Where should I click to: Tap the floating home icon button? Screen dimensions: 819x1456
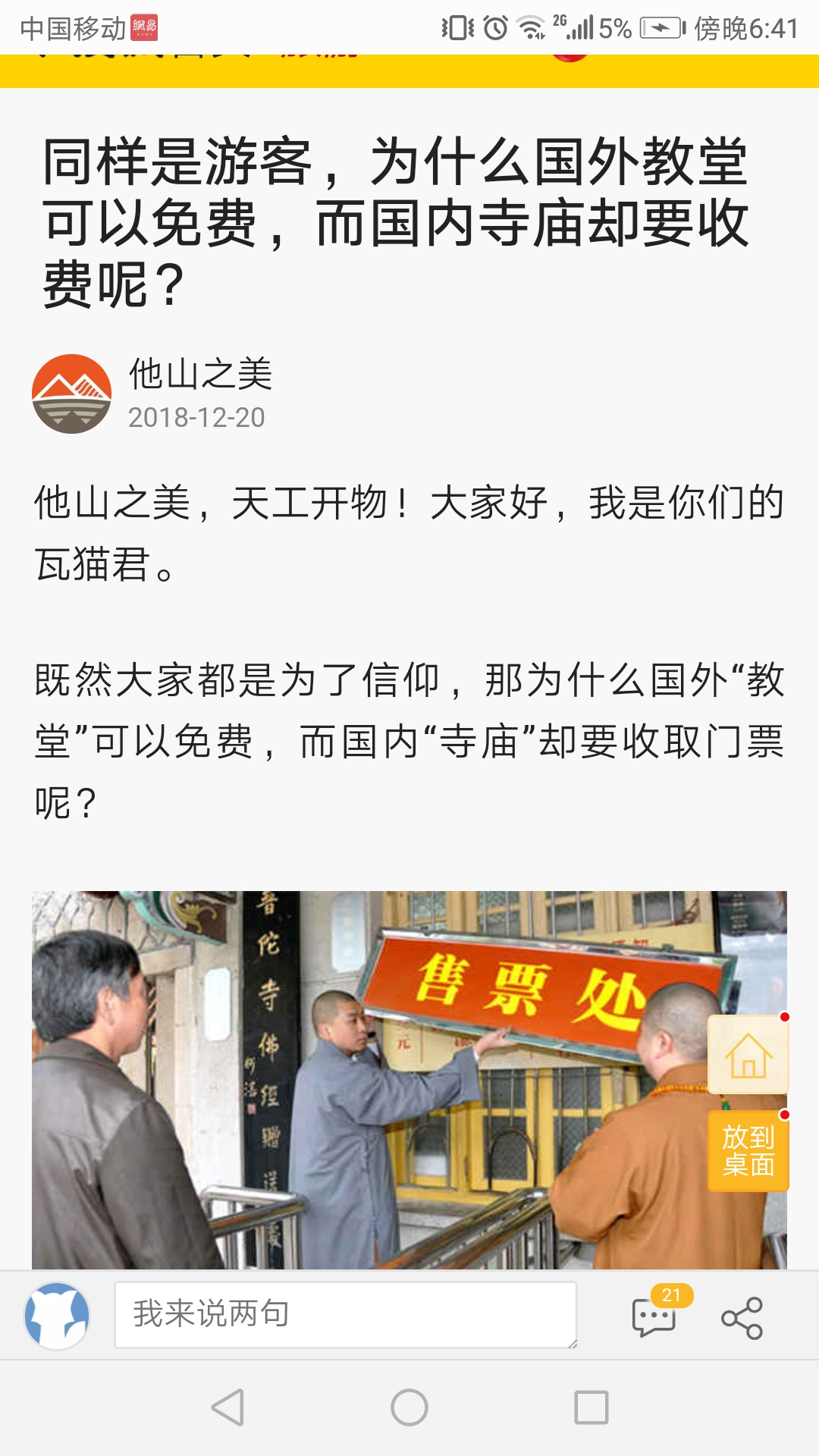[748, 1055]
